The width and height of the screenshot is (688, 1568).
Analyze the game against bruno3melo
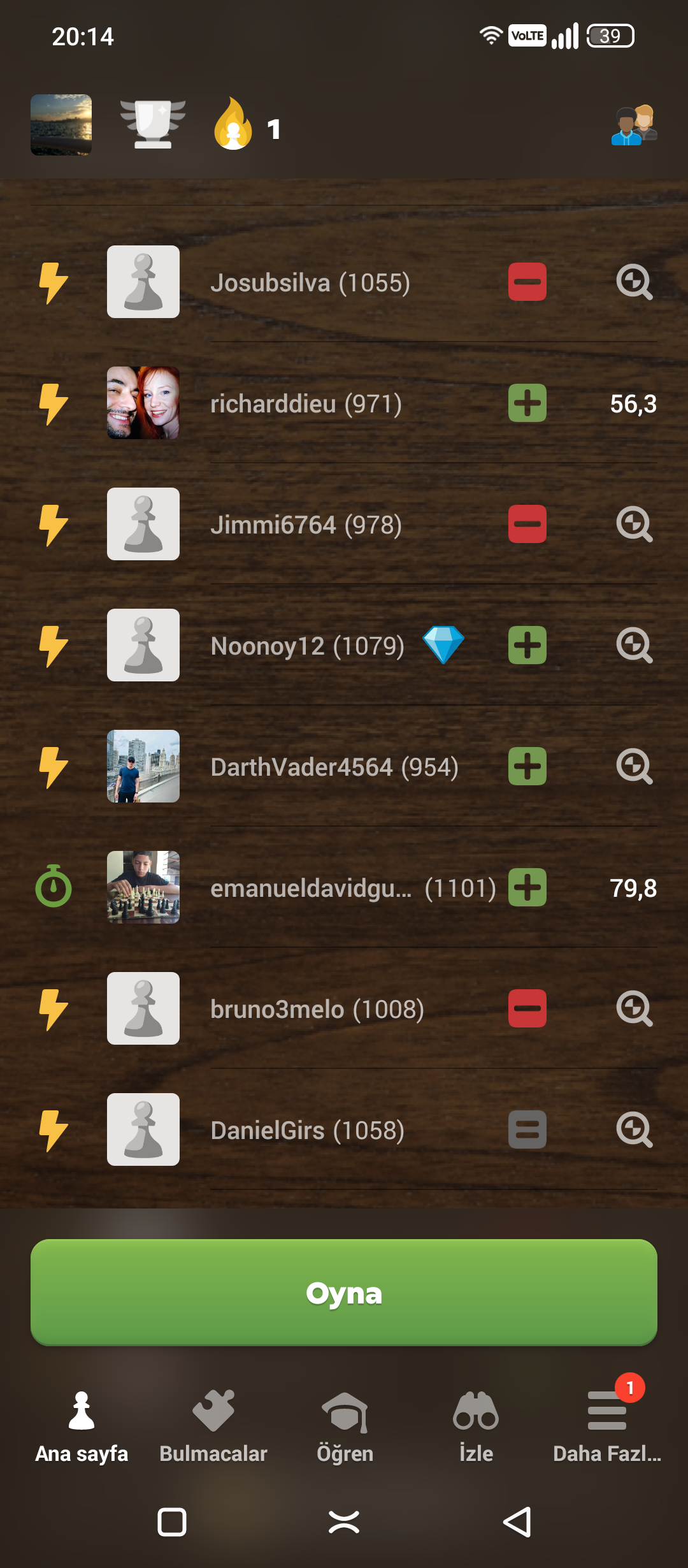(634, 1009)
